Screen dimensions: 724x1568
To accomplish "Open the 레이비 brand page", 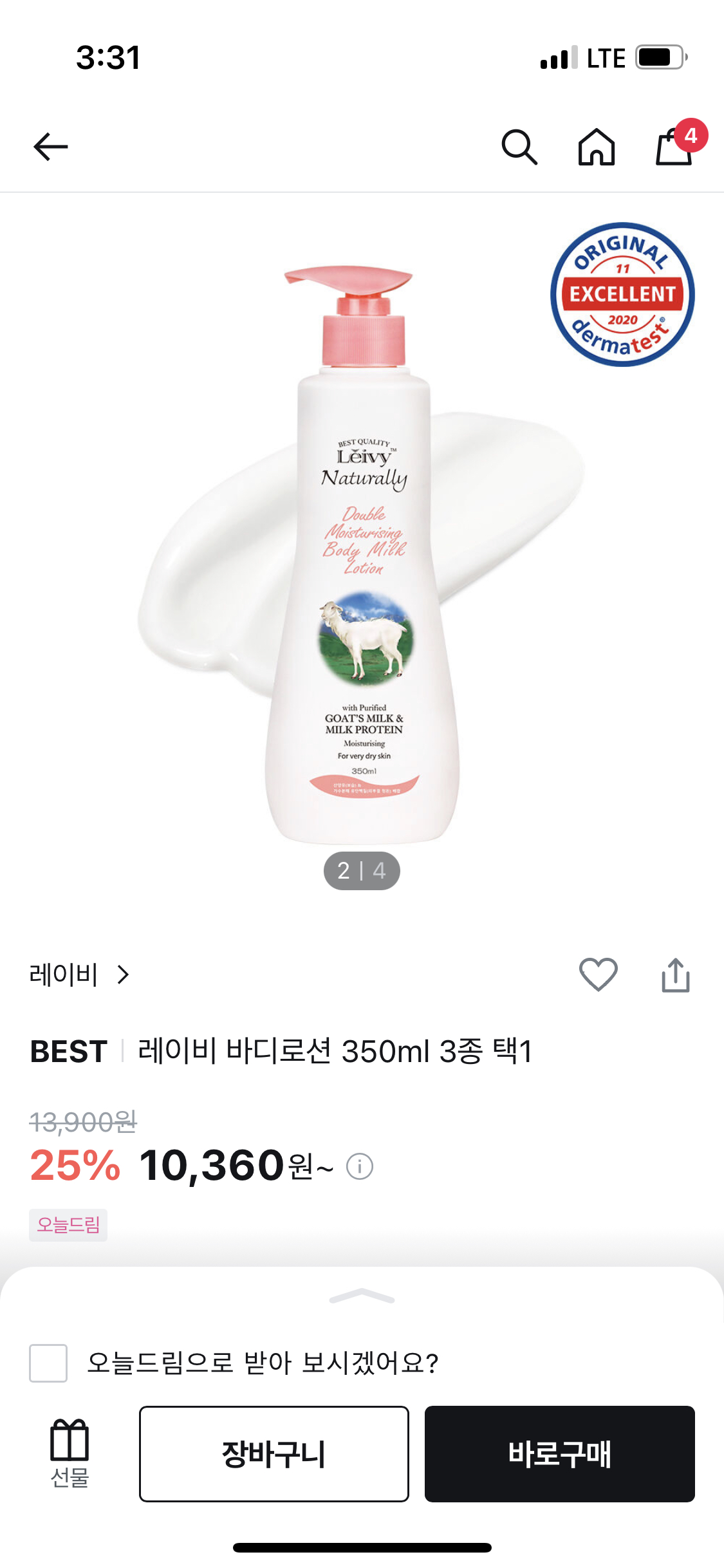I will click(79, 975).
